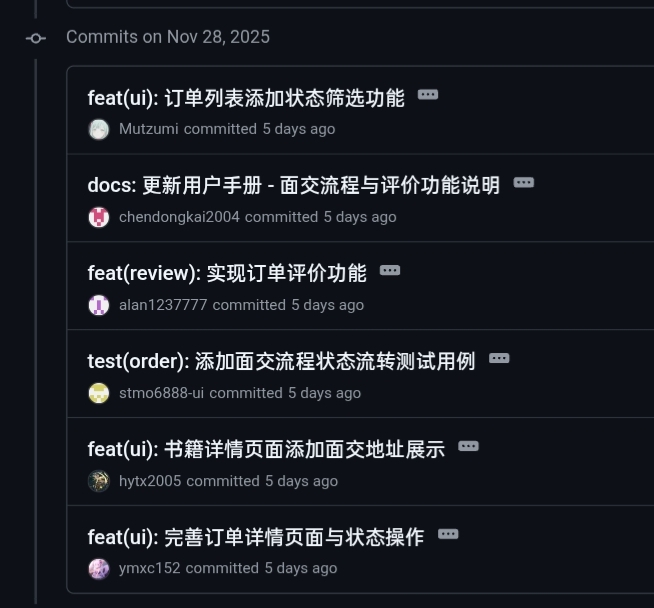The width and height of the screenshot is (654, 608).
Task: Expand details of the test(order) commit
Action: (499, 359)
